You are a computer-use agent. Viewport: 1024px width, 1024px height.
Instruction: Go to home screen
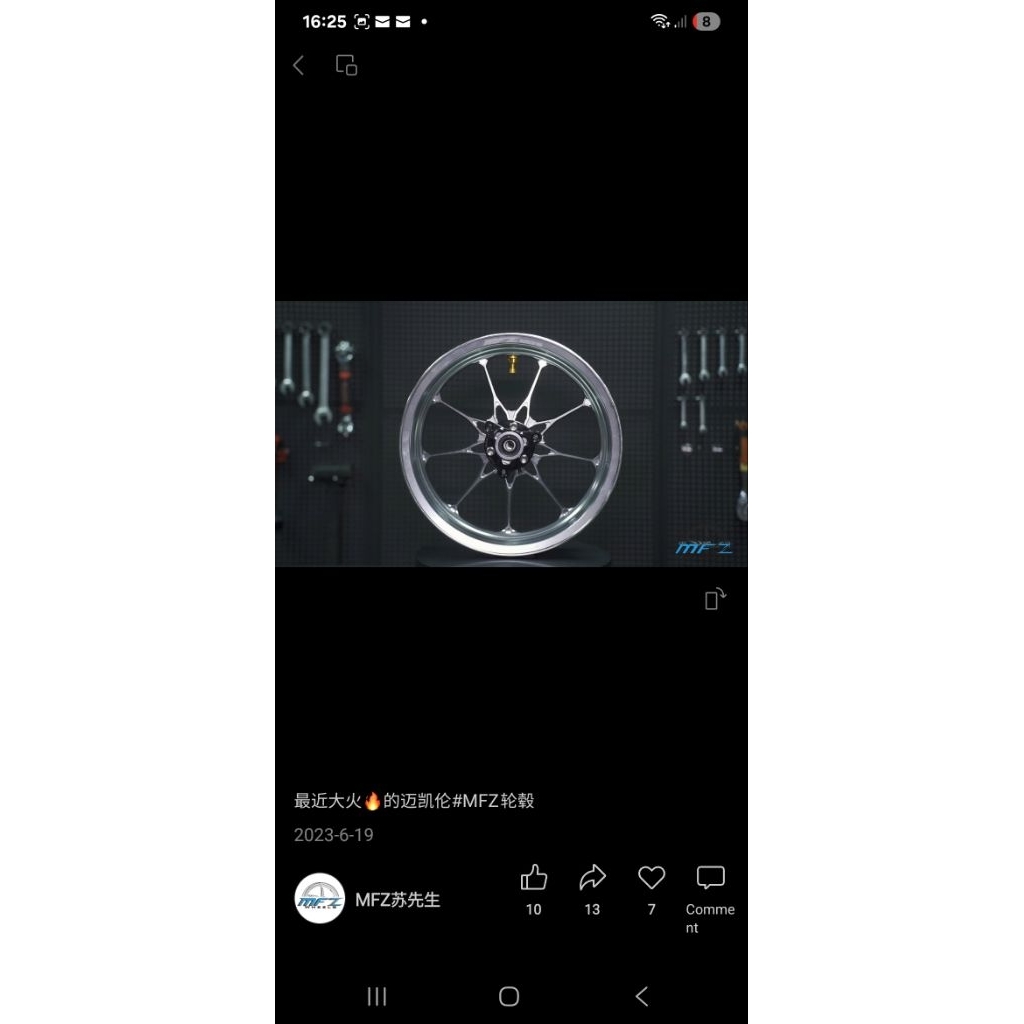click(509, 996)
